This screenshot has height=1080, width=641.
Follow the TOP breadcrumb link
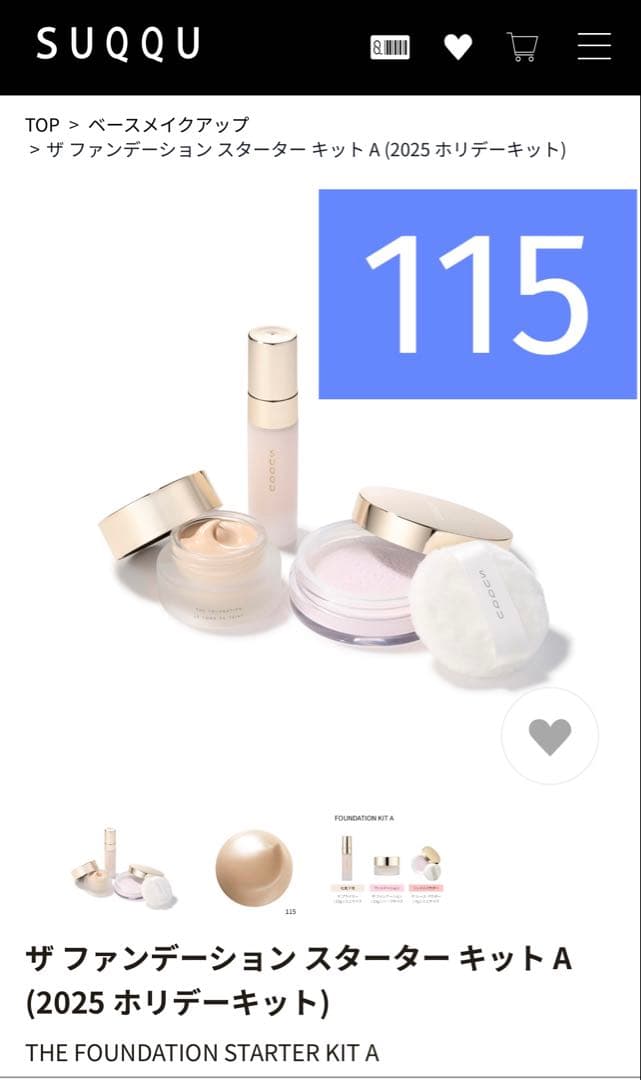click(43, 125)
